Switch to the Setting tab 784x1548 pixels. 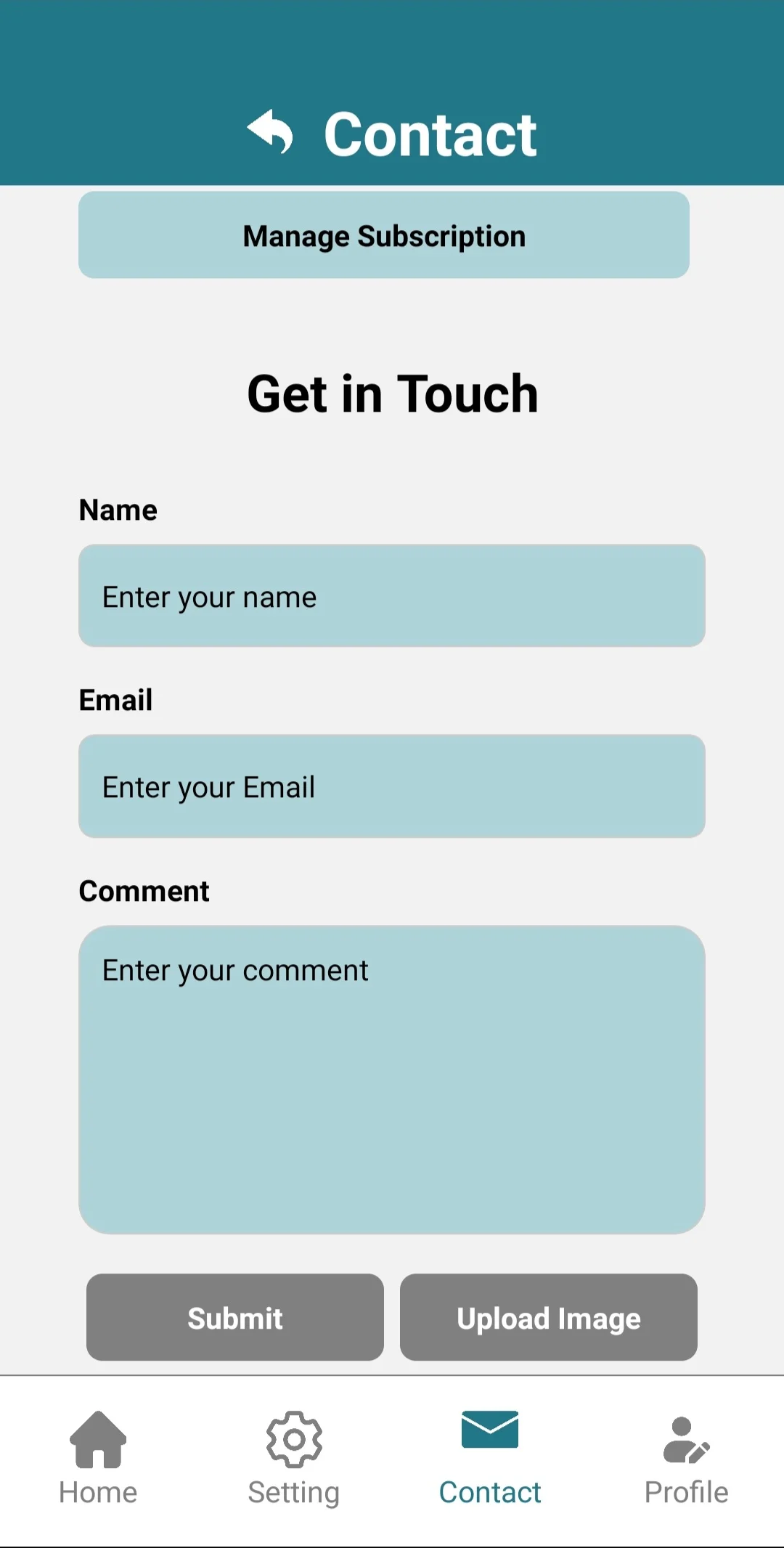(294, 1459)
